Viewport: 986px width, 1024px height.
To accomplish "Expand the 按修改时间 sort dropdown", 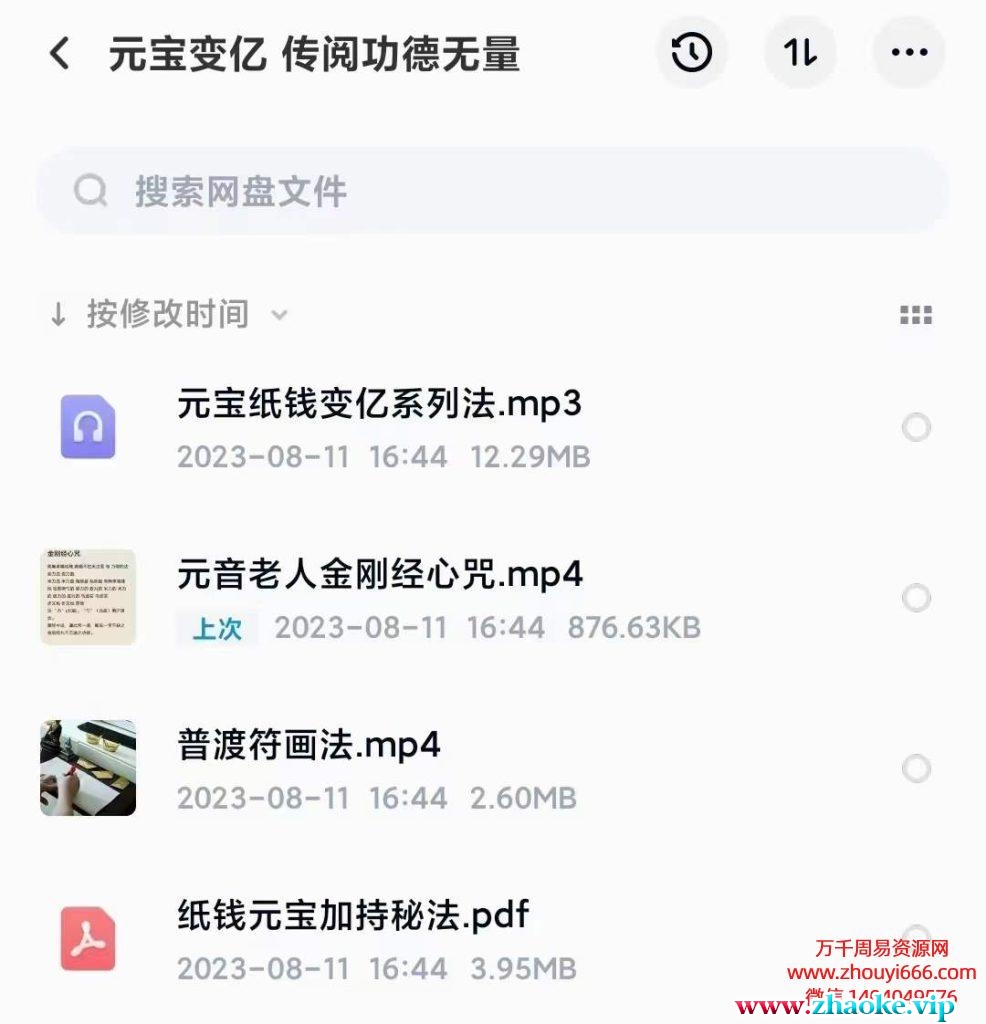I will tap(168, 315).
